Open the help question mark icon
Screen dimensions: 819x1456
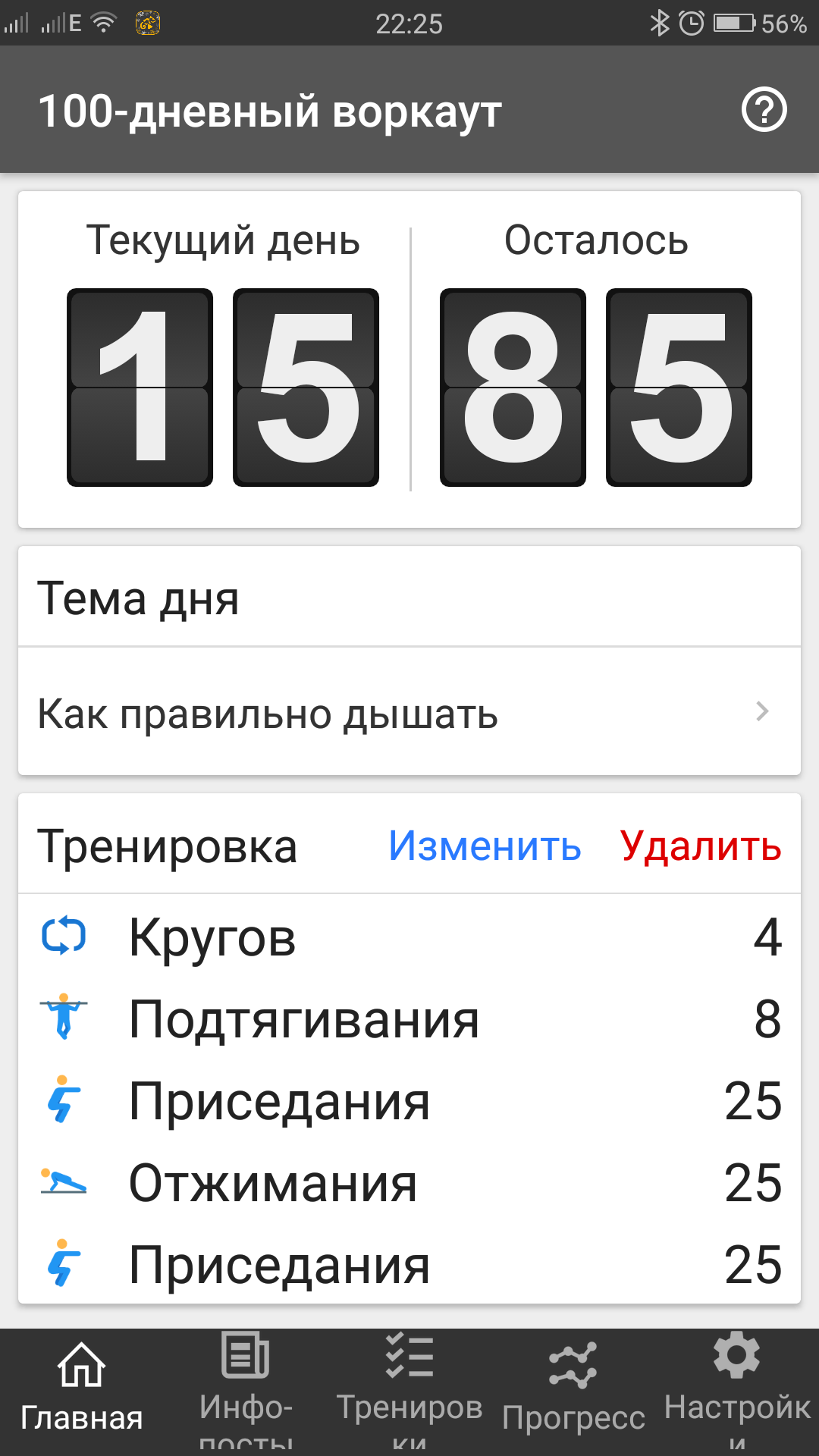click(764, 111)
